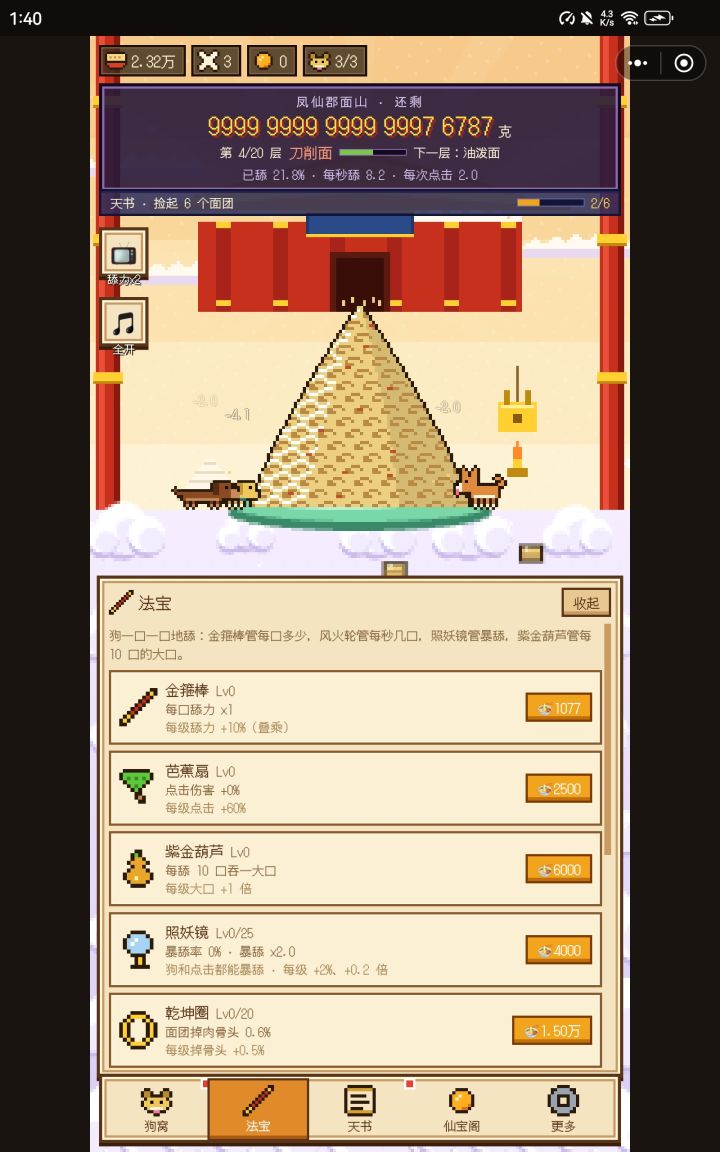The width and height of the screenshot is (720, 1152).
Task: Collapse the 法宝 panel with 收起
Action: coord(586,602)
